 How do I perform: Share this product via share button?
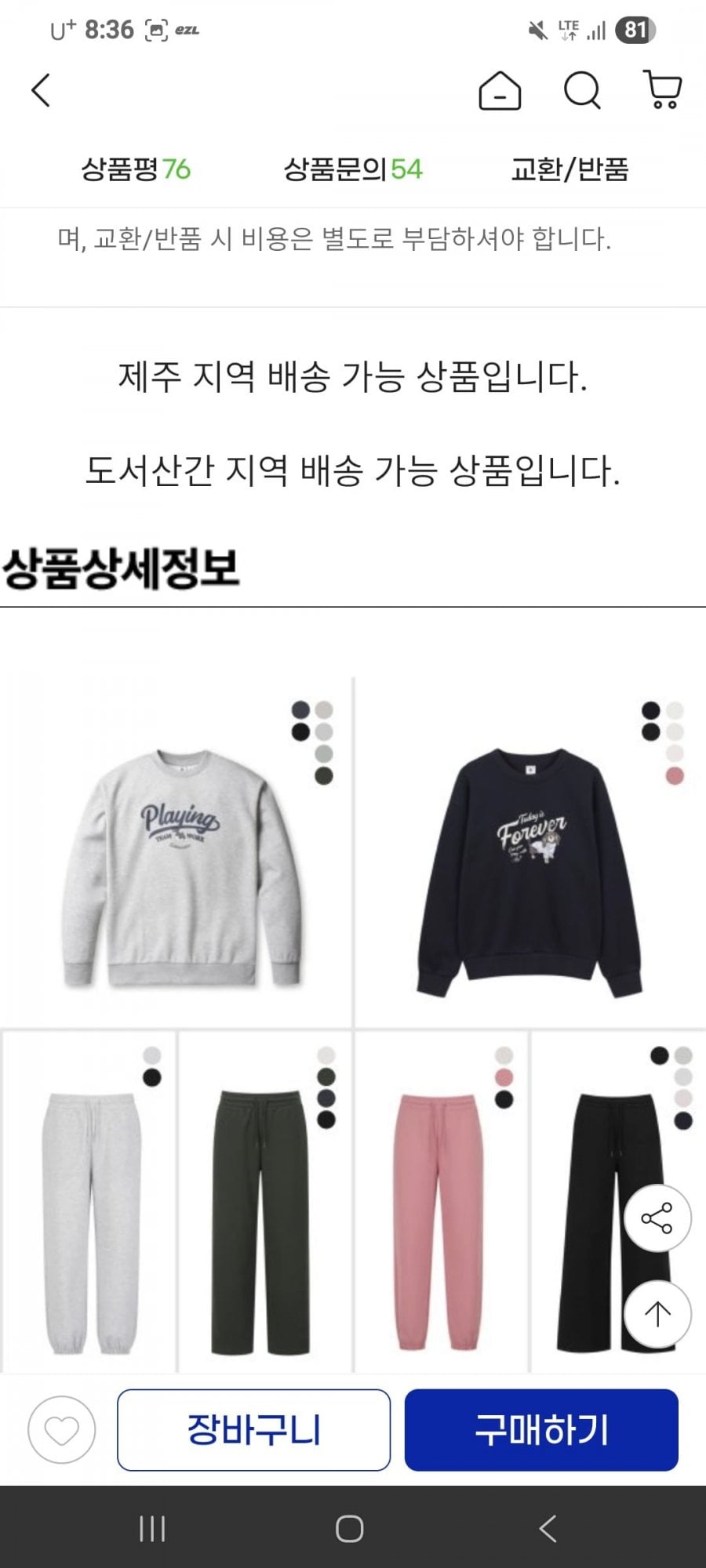point(657,1218)
